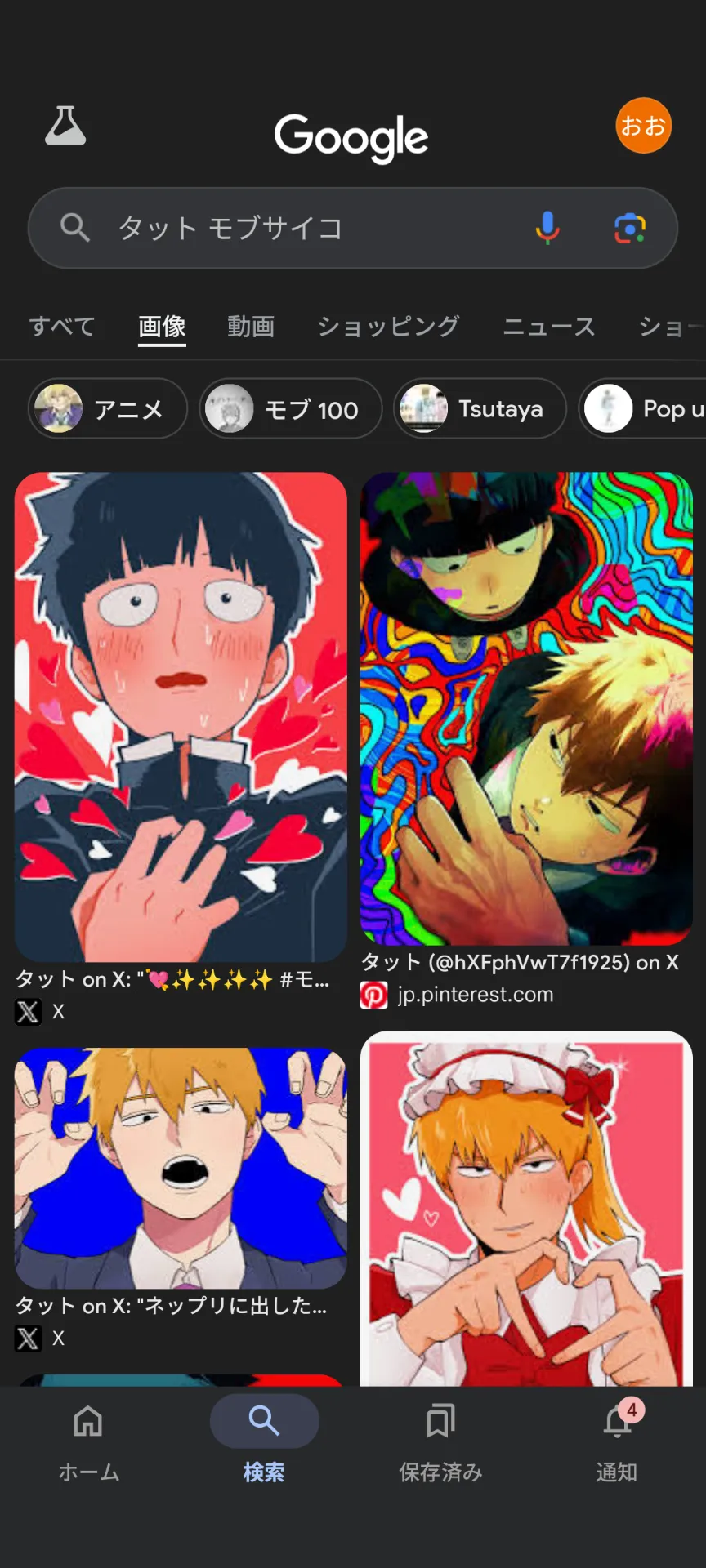Switch to the すべて tab
706x1568 pixels.
coord(62,327)
